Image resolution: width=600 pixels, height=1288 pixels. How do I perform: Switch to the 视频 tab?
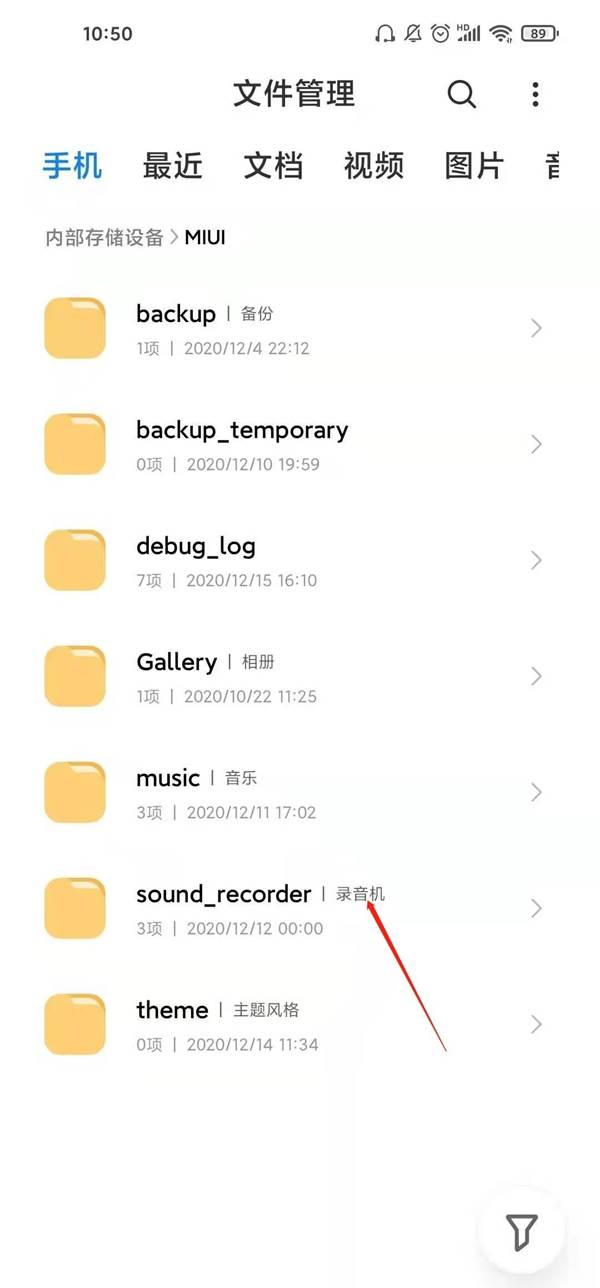[x=374, y=165]
